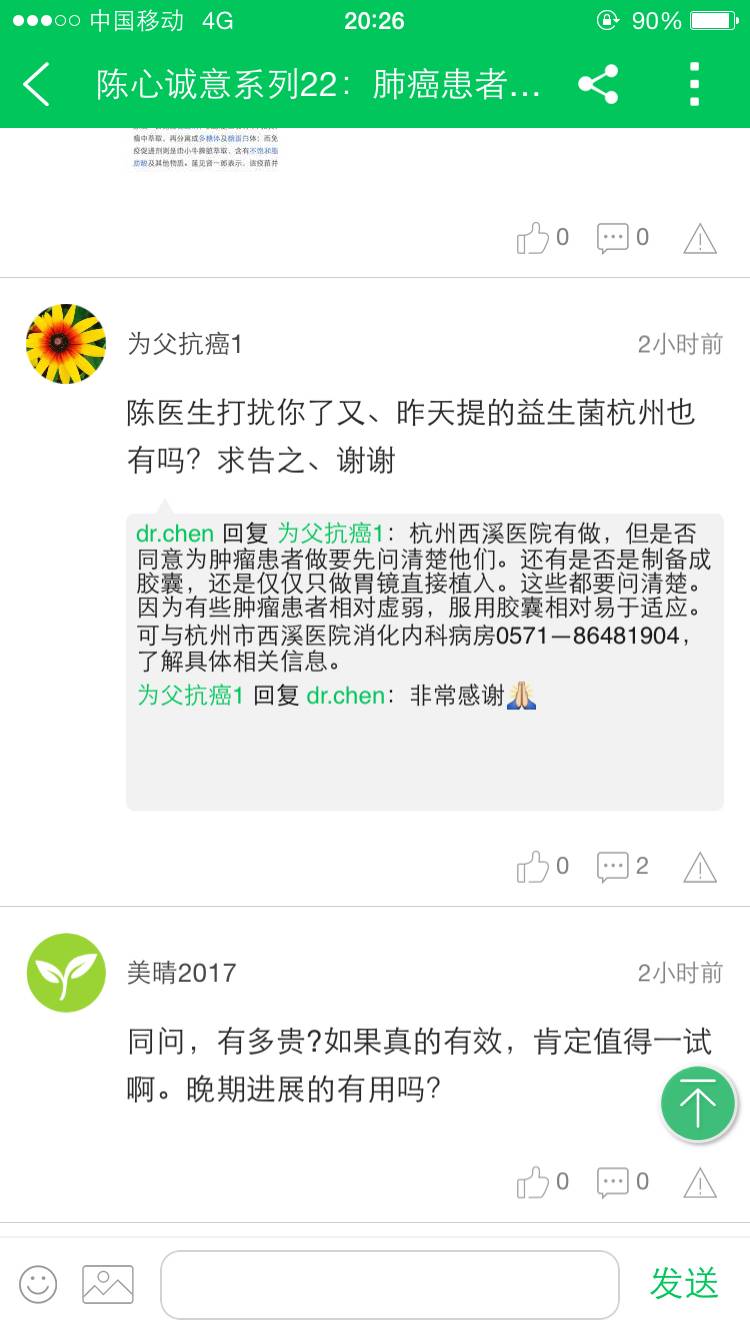Reply to 美晴2017's comment
The height and width of the screenshot is (1334, 750).
point(613,1182)
